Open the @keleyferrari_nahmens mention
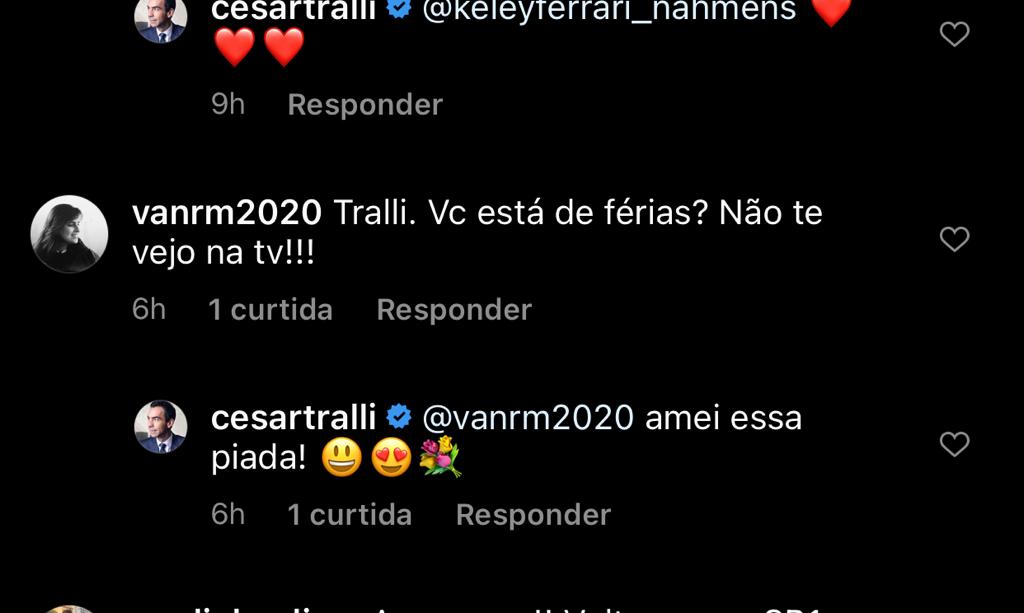 [610, 12]
